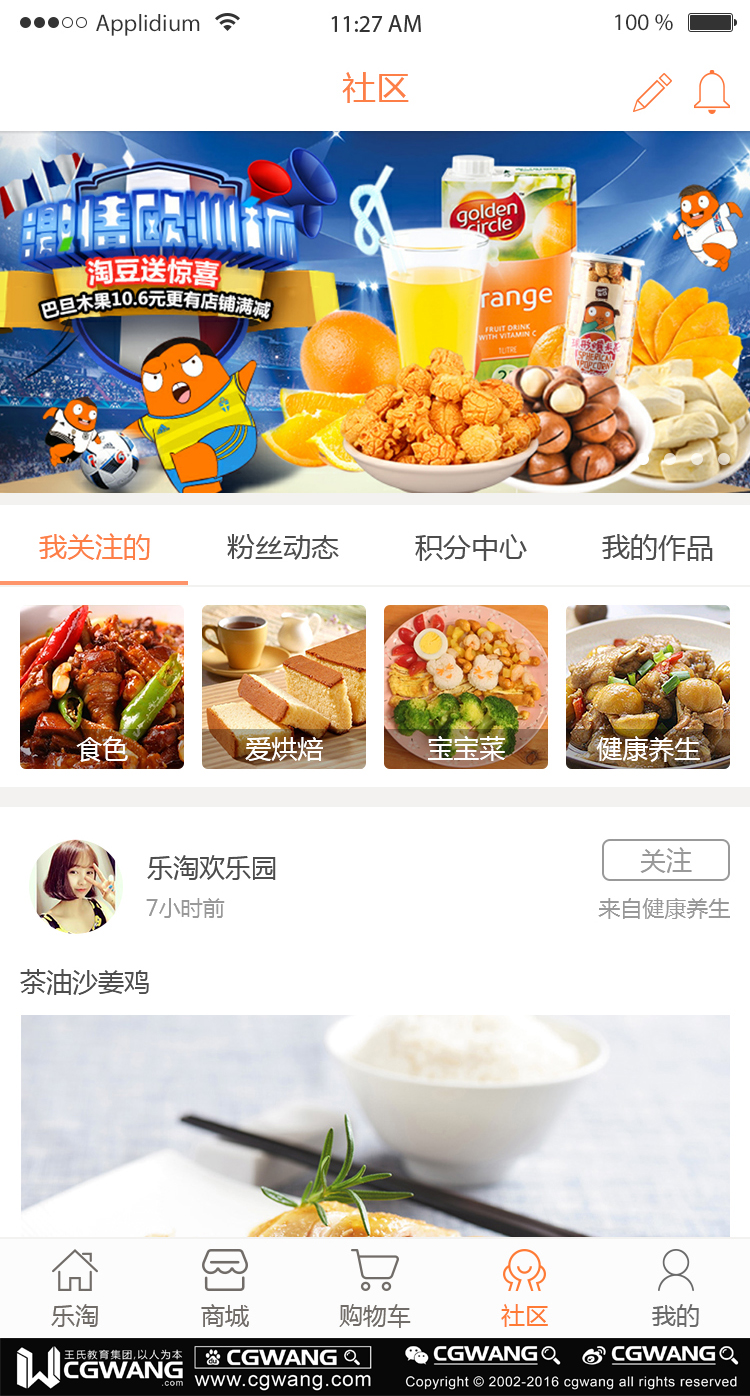
Task: Open the 来自健康养生 source link
Action: pos(665,908)
